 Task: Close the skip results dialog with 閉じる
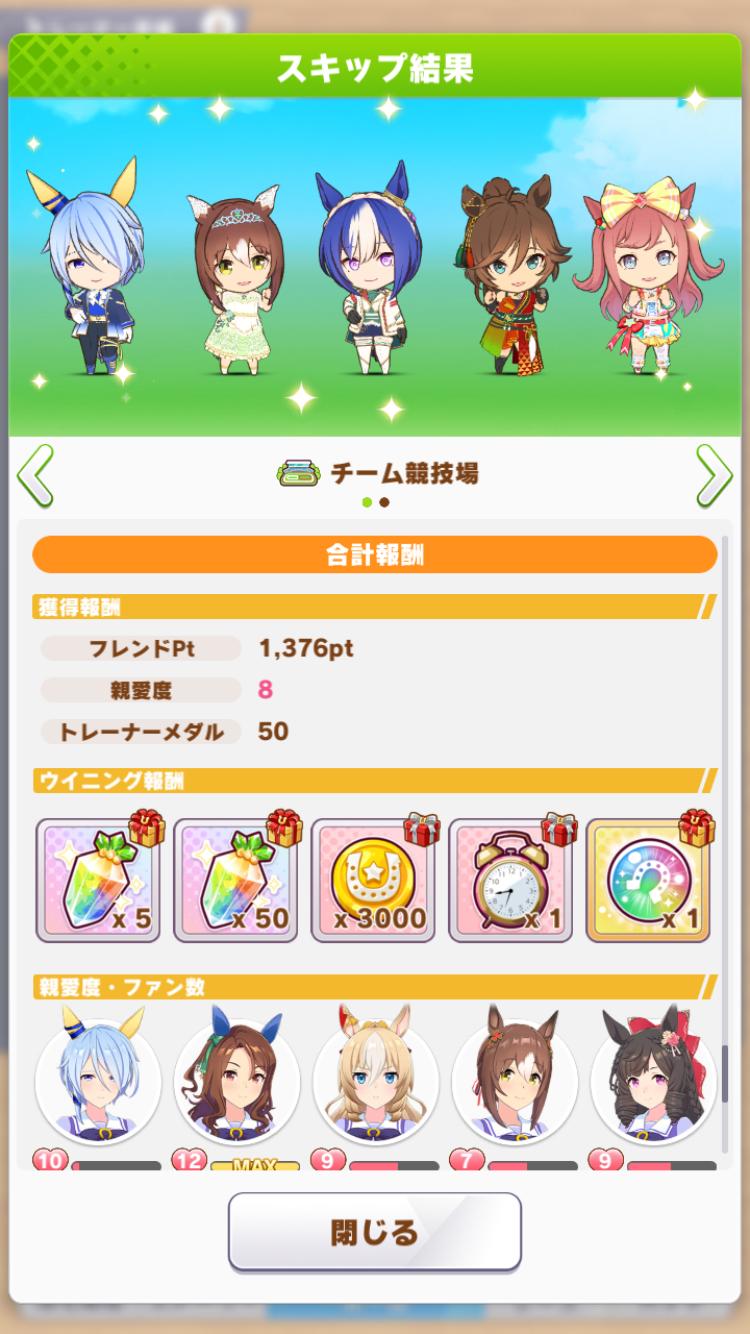374,1231
